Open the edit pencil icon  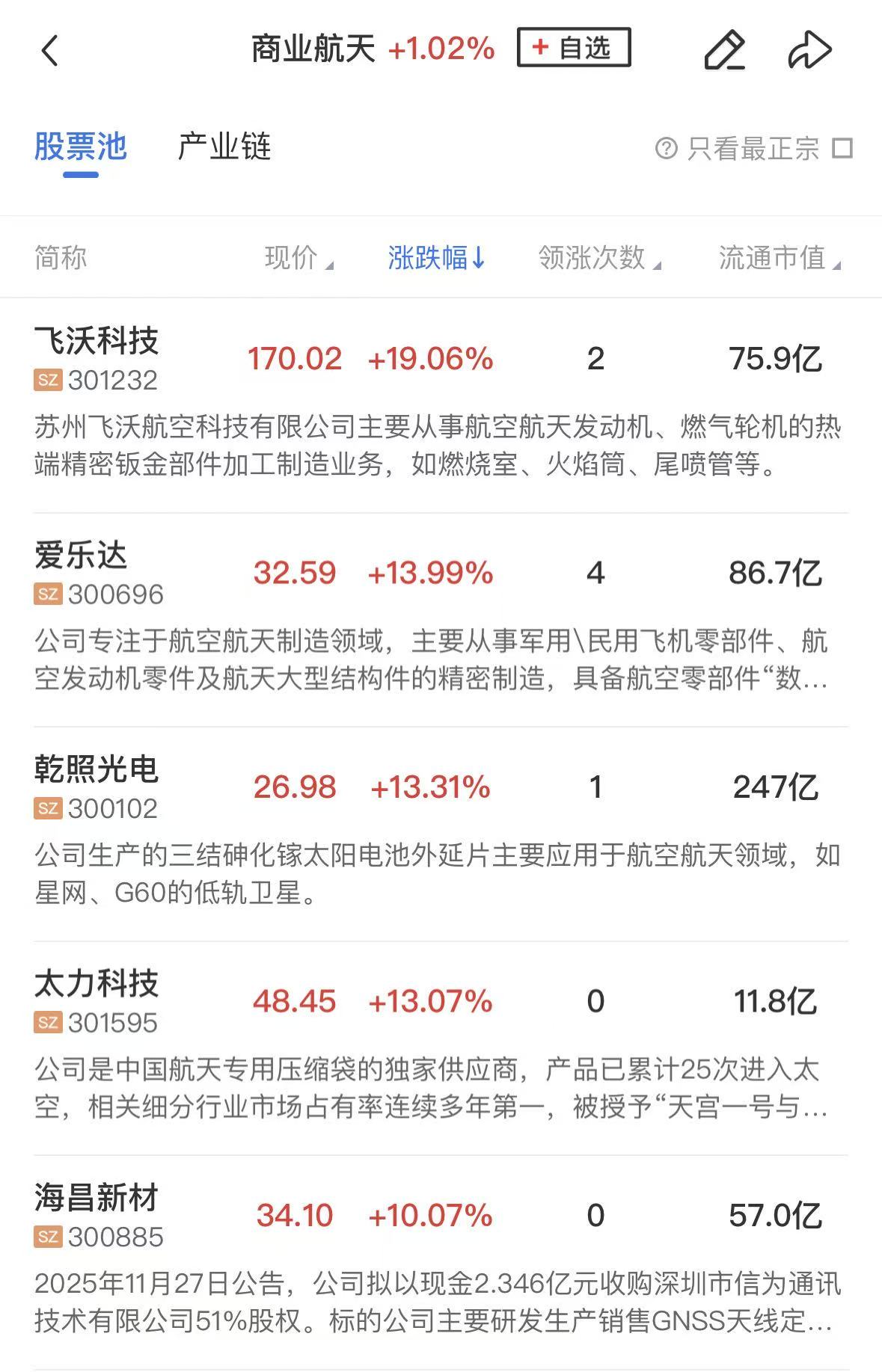pyautogui.click(x=724, y=51)
